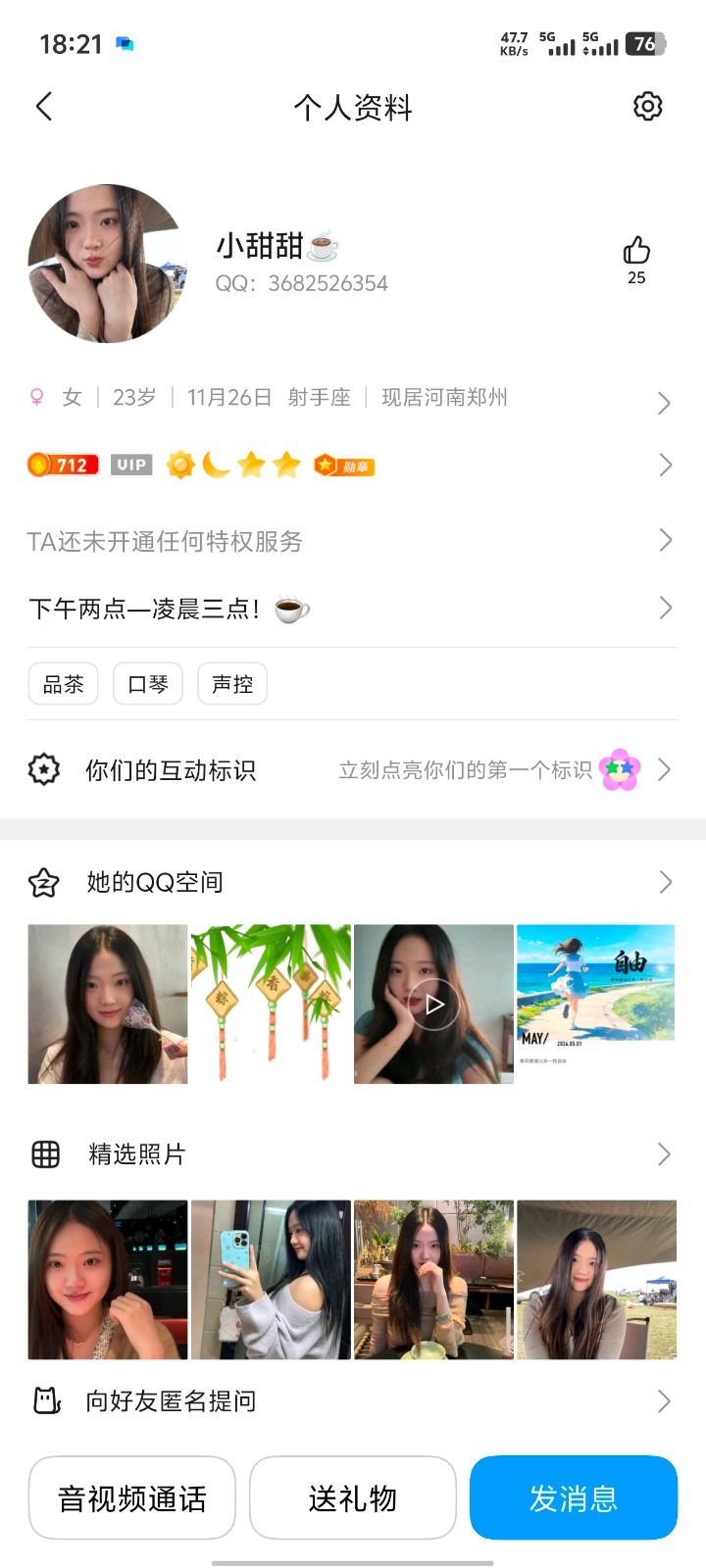The width and height of the screenshot is (706, 1568).
Task: Open the phone mirror selfie in 精选照片
Action: pos(271,1280)
